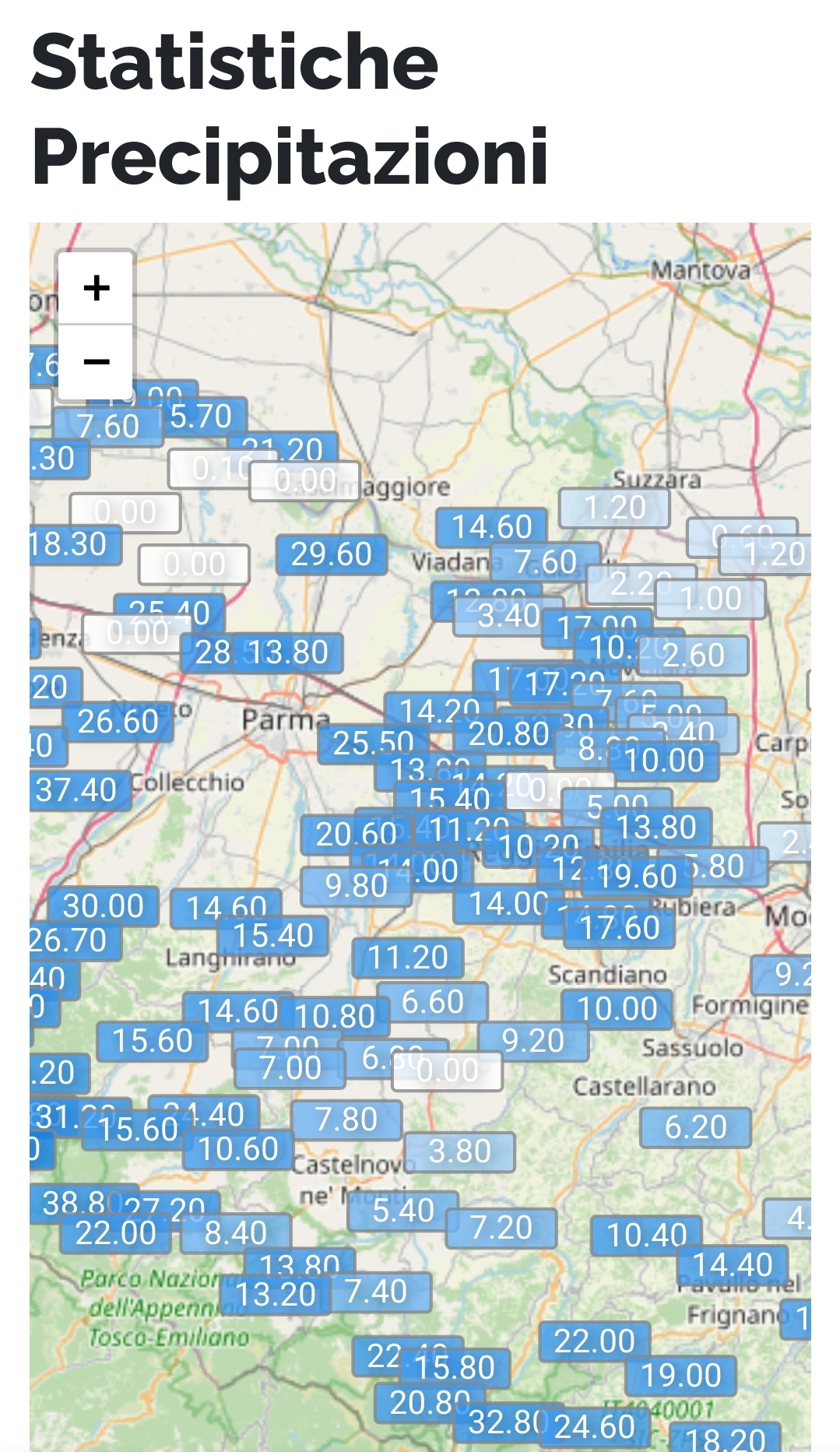The width and height of the screenshot is (840, 1452).
Task: Zoom out of the precipitation map
Action: pyautogui.click(x=96, y=361)
